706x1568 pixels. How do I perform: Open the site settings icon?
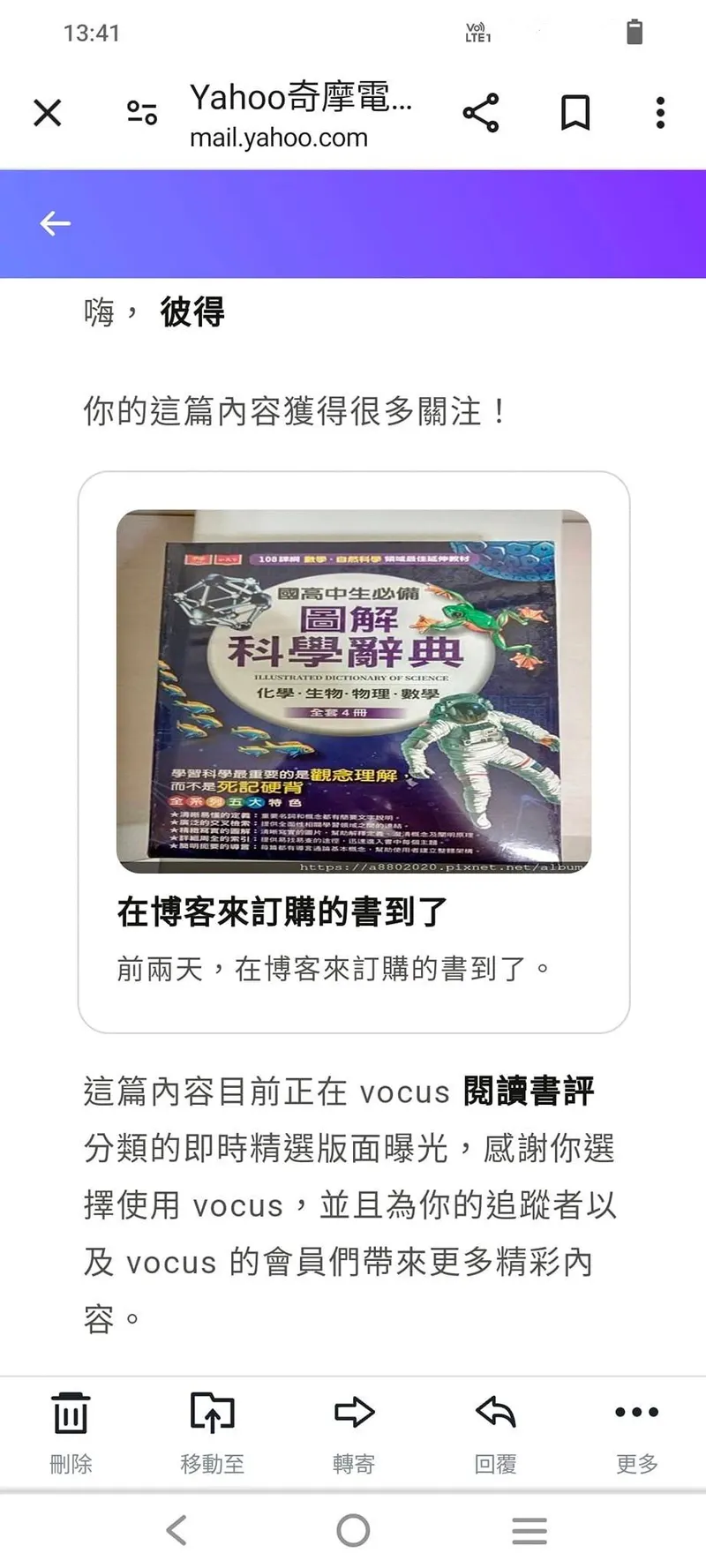click(x=142, y=113)
